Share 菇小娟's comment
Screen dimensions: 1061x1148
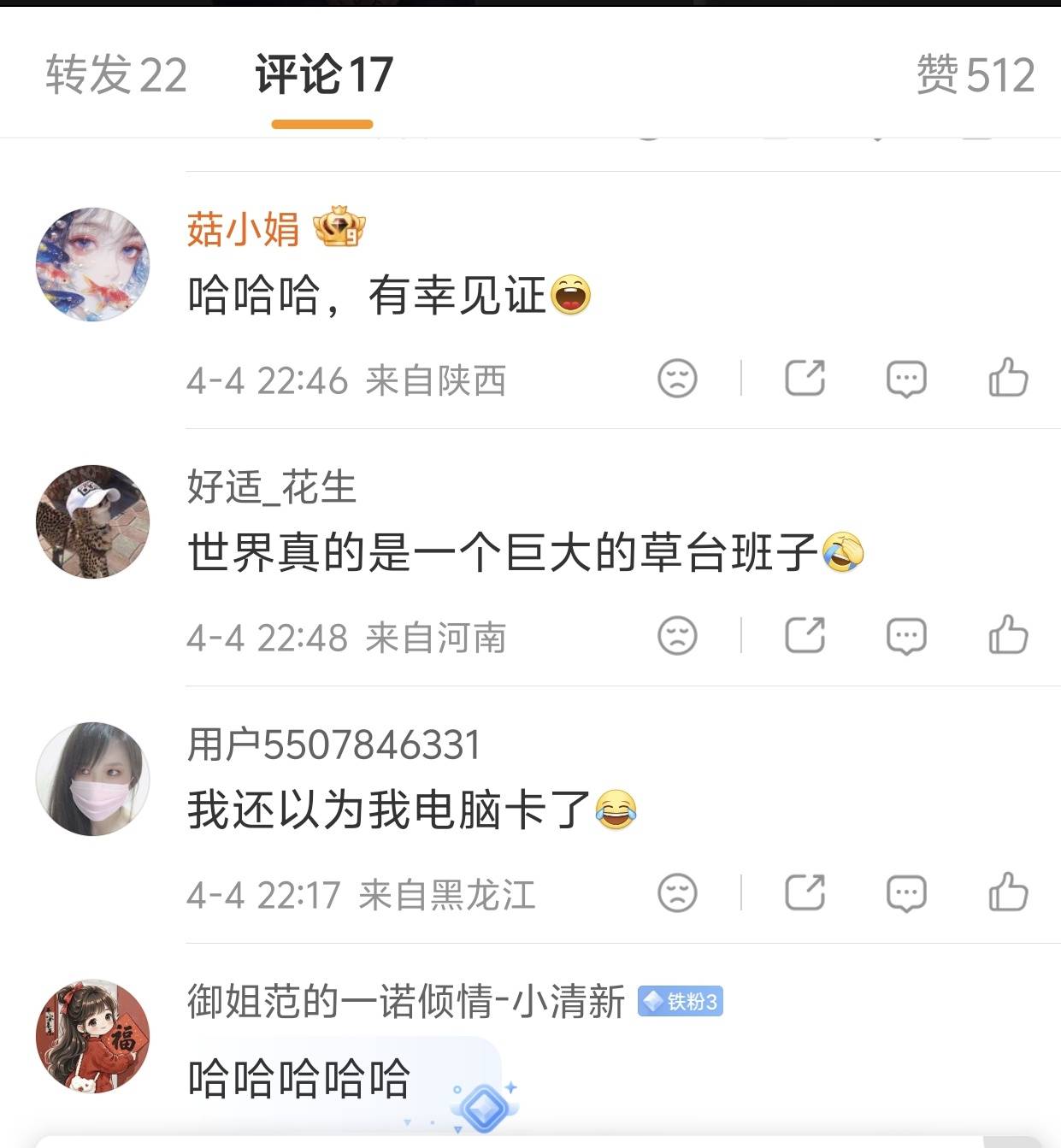click(x=805, y=378)
